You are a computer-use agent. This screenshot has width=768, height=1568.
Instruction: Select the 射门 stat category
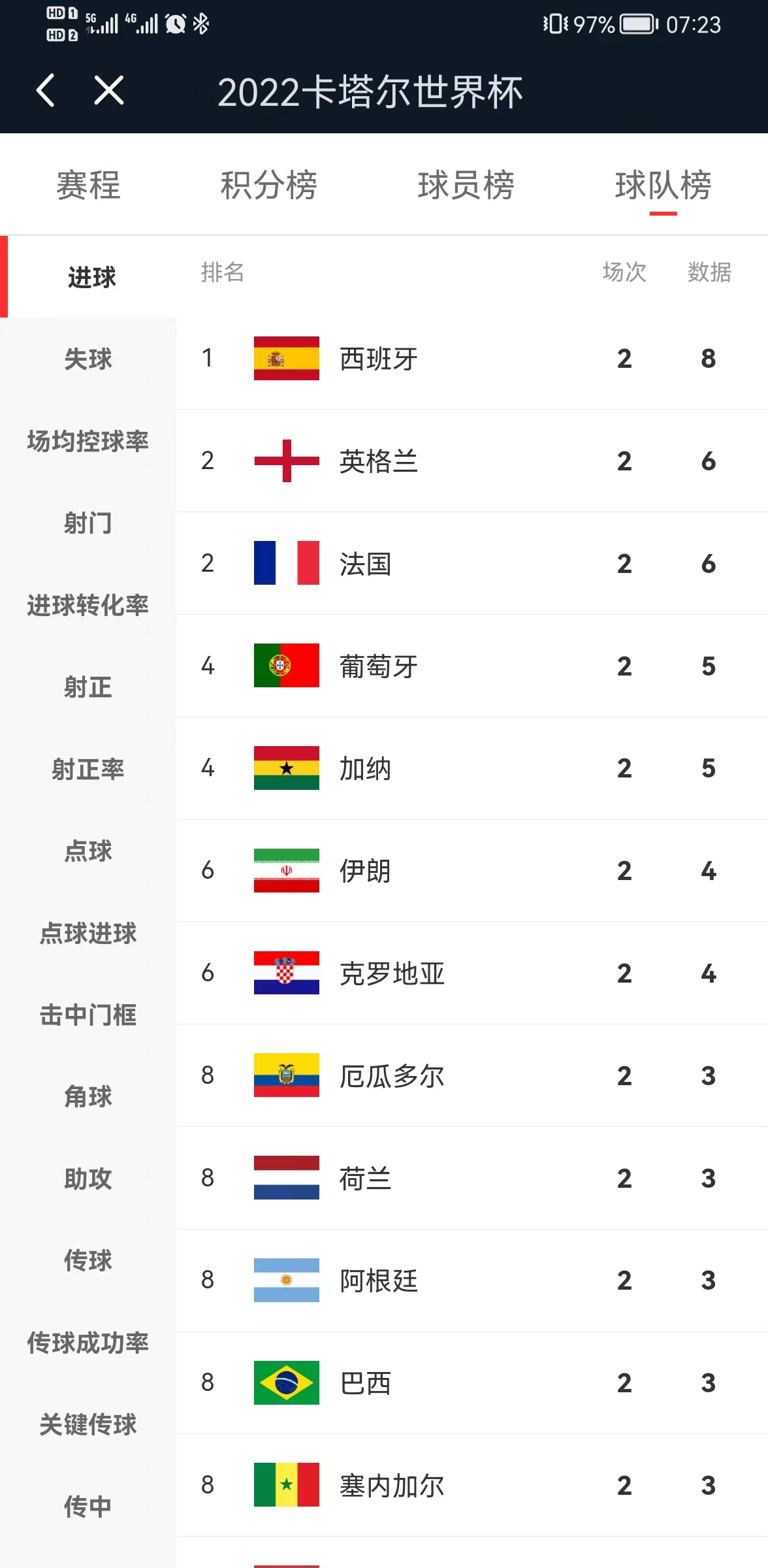88,523
